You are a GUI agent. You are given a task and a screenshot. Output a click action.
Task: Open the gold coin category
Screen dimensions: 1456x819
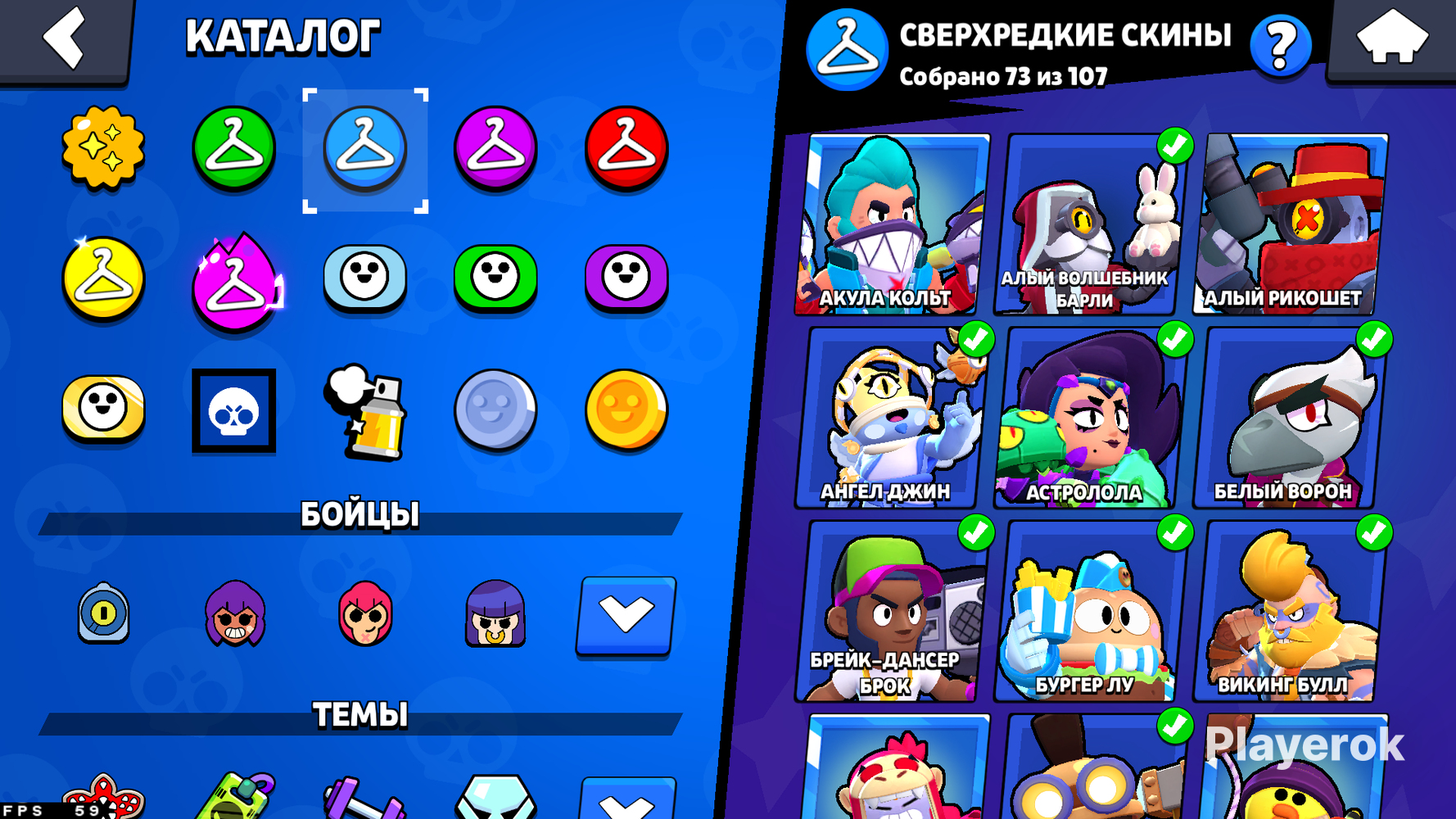(x=626, y=409)
